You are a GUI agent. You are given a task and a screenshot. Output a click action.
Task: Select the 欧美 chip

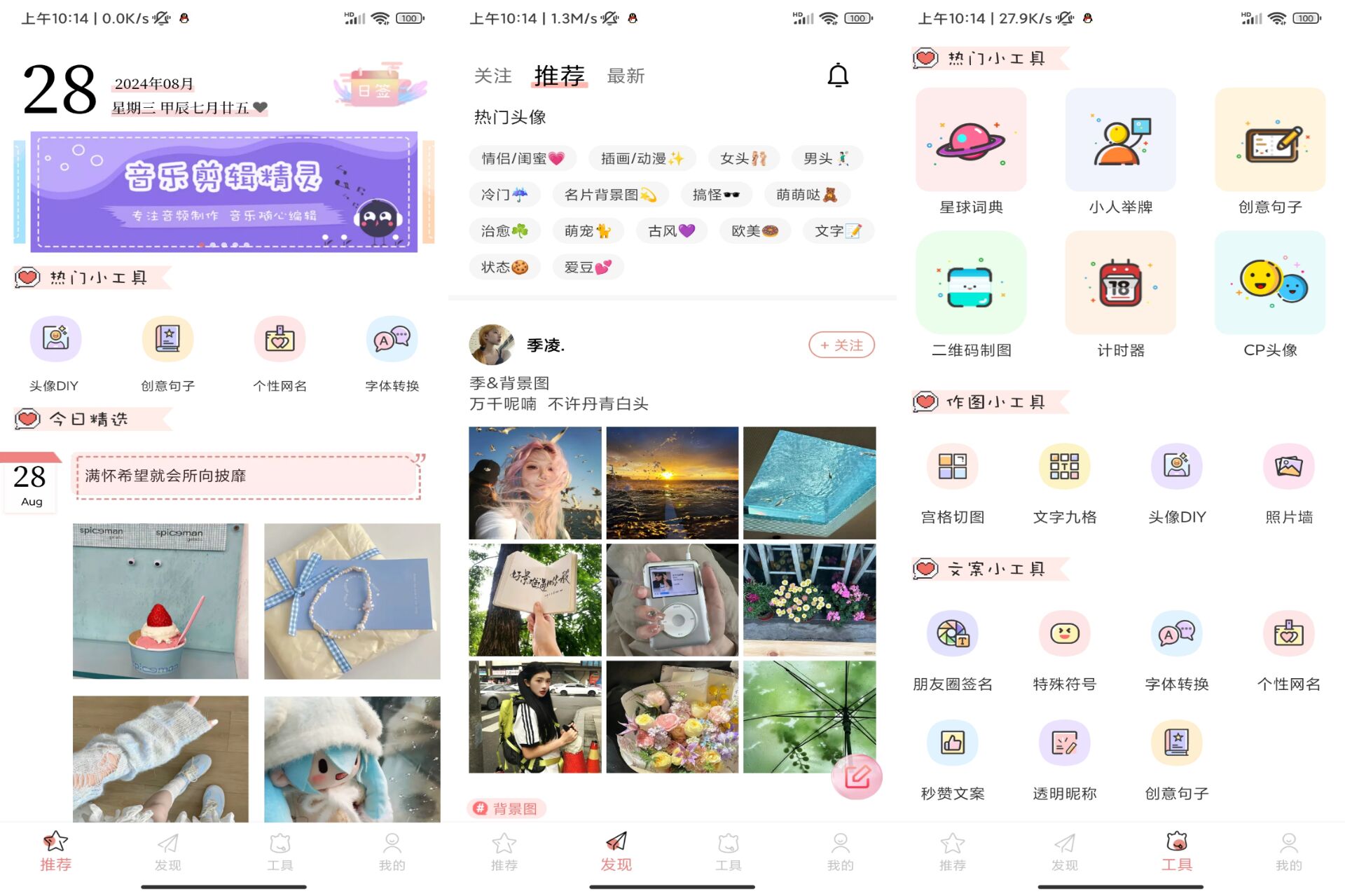754,231
